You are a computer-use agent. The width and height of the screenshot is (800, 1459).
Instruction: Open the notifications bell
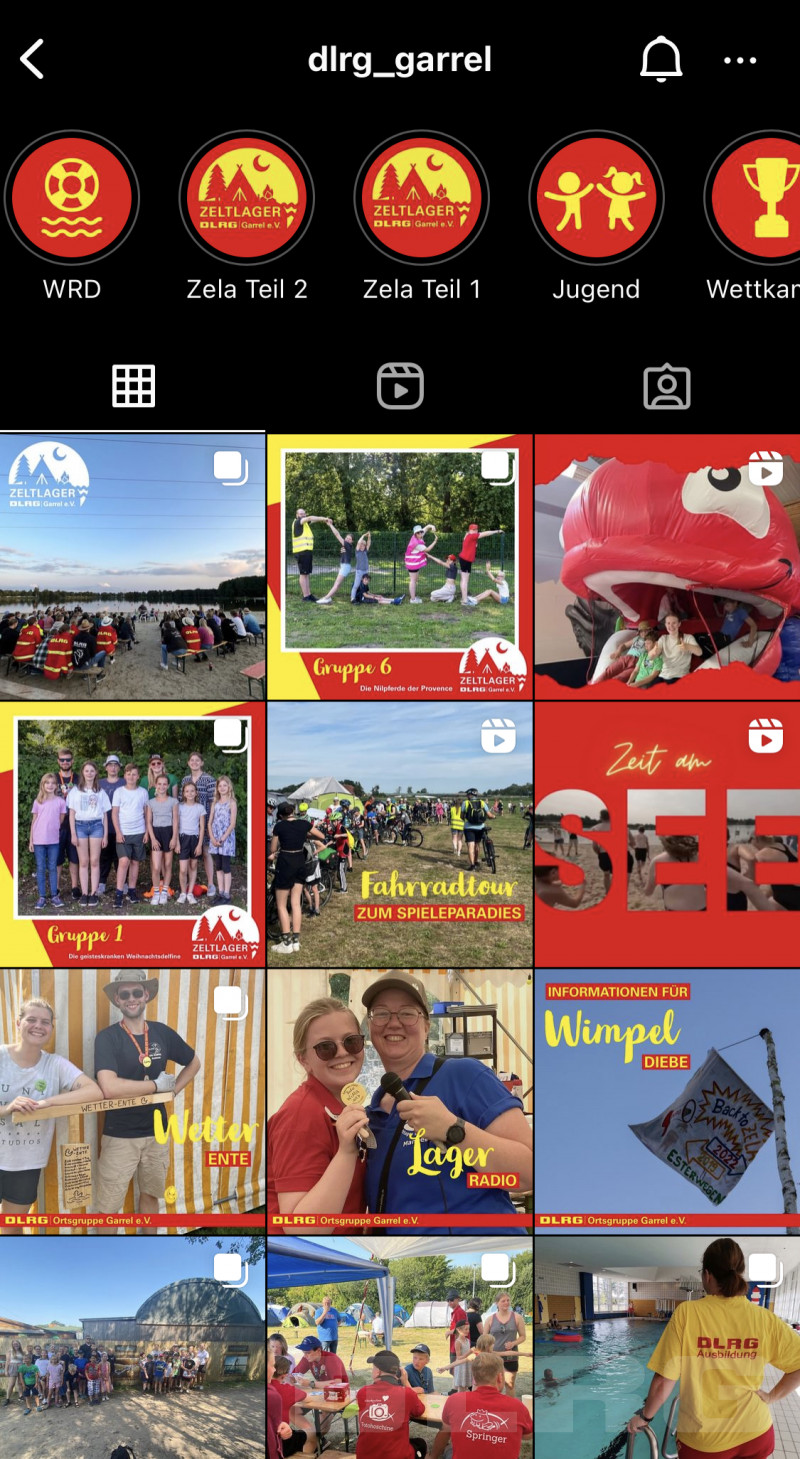[x=660, y=60]
